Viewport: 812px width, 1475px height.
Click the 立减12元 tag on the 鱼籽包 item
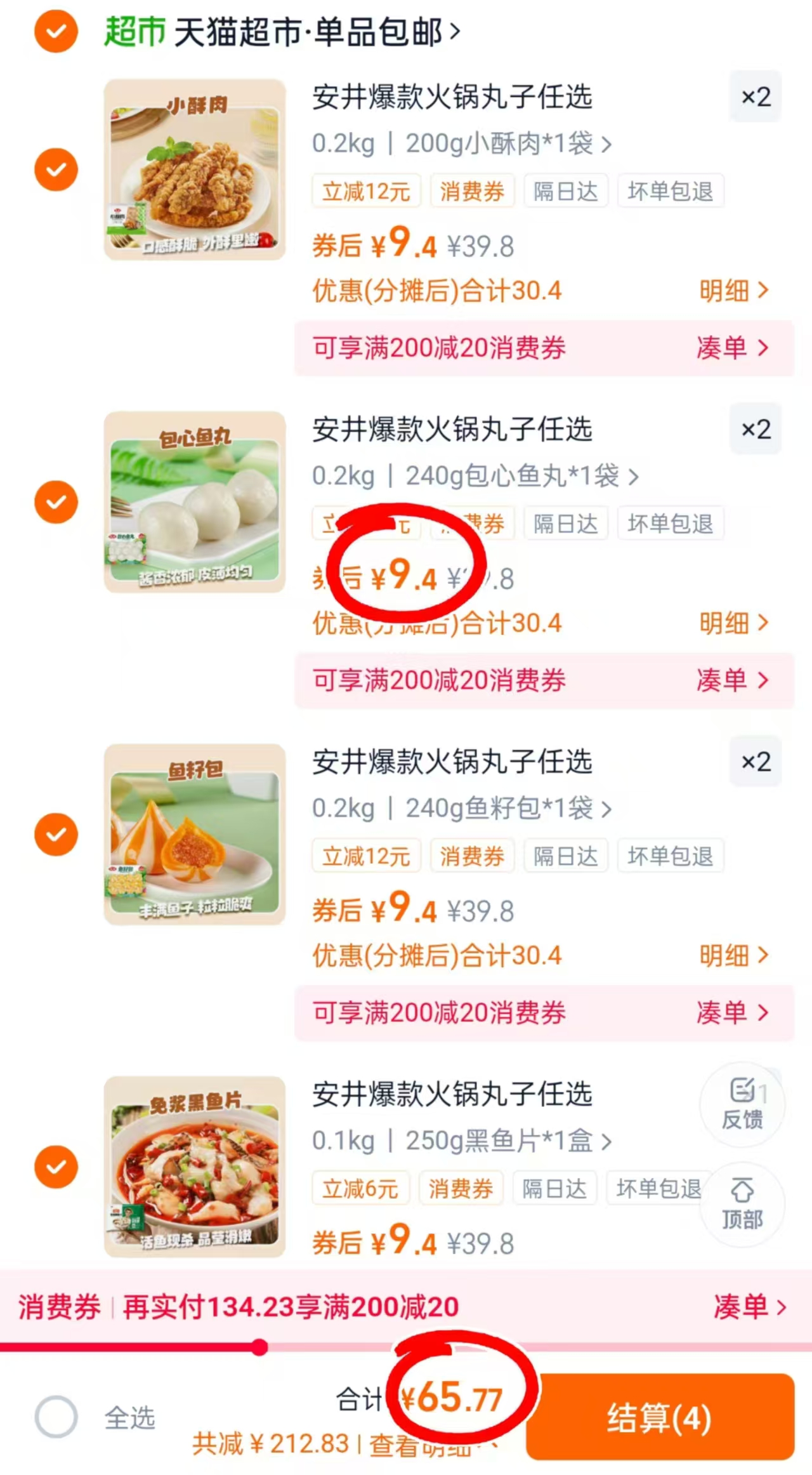[366, 856]
